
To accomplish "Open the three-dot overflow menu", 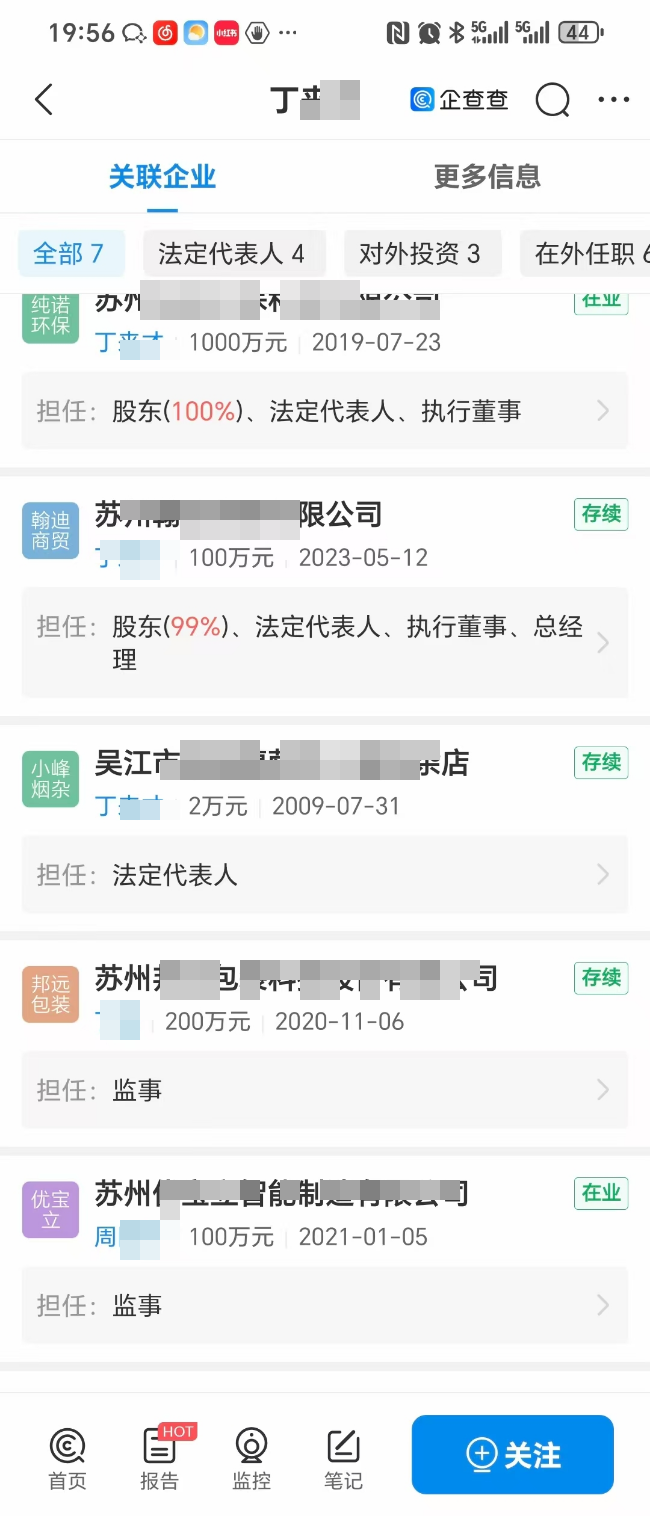I will tap(613, 100).
